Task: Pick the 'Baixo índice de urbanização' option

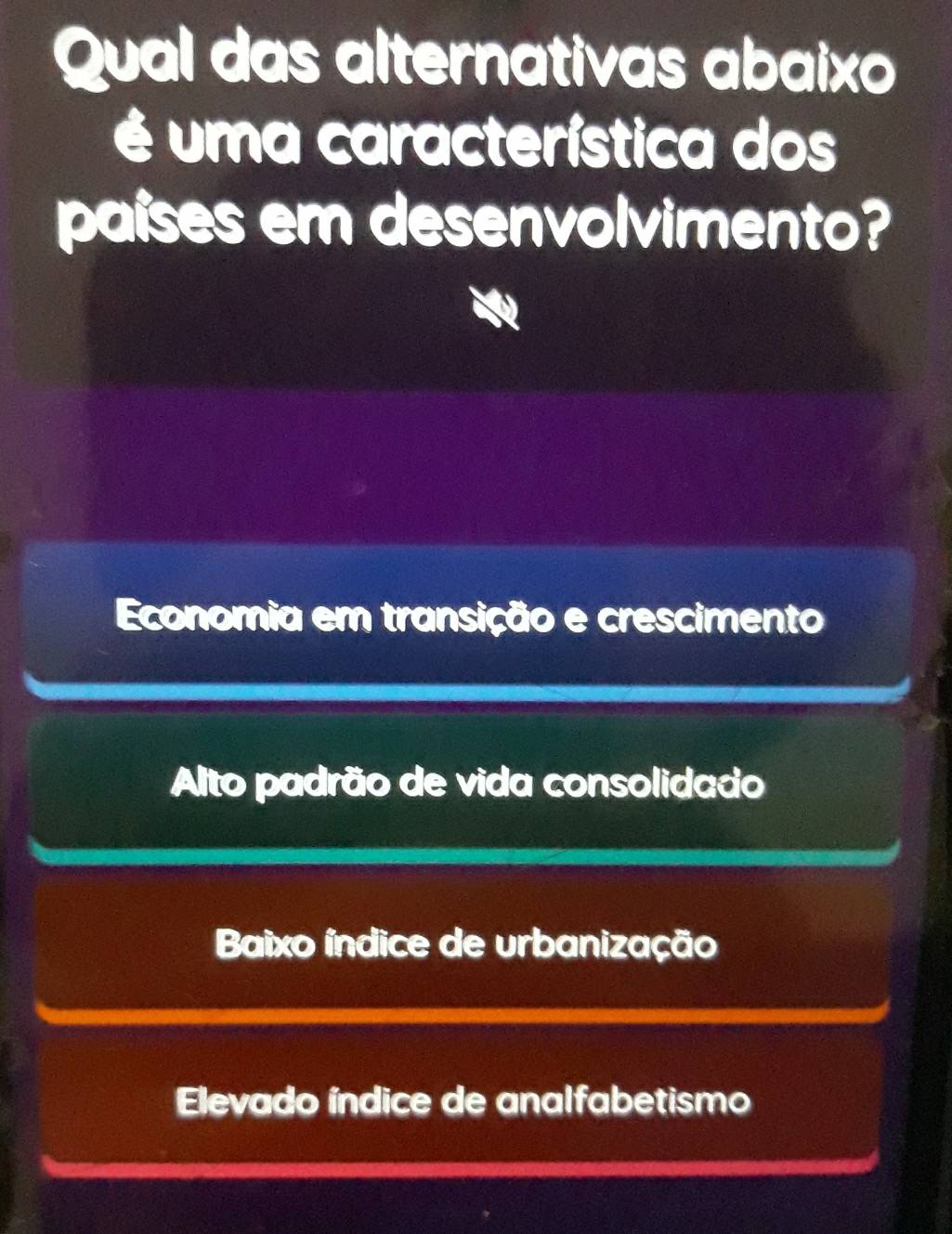Action: tap(464, 944)
